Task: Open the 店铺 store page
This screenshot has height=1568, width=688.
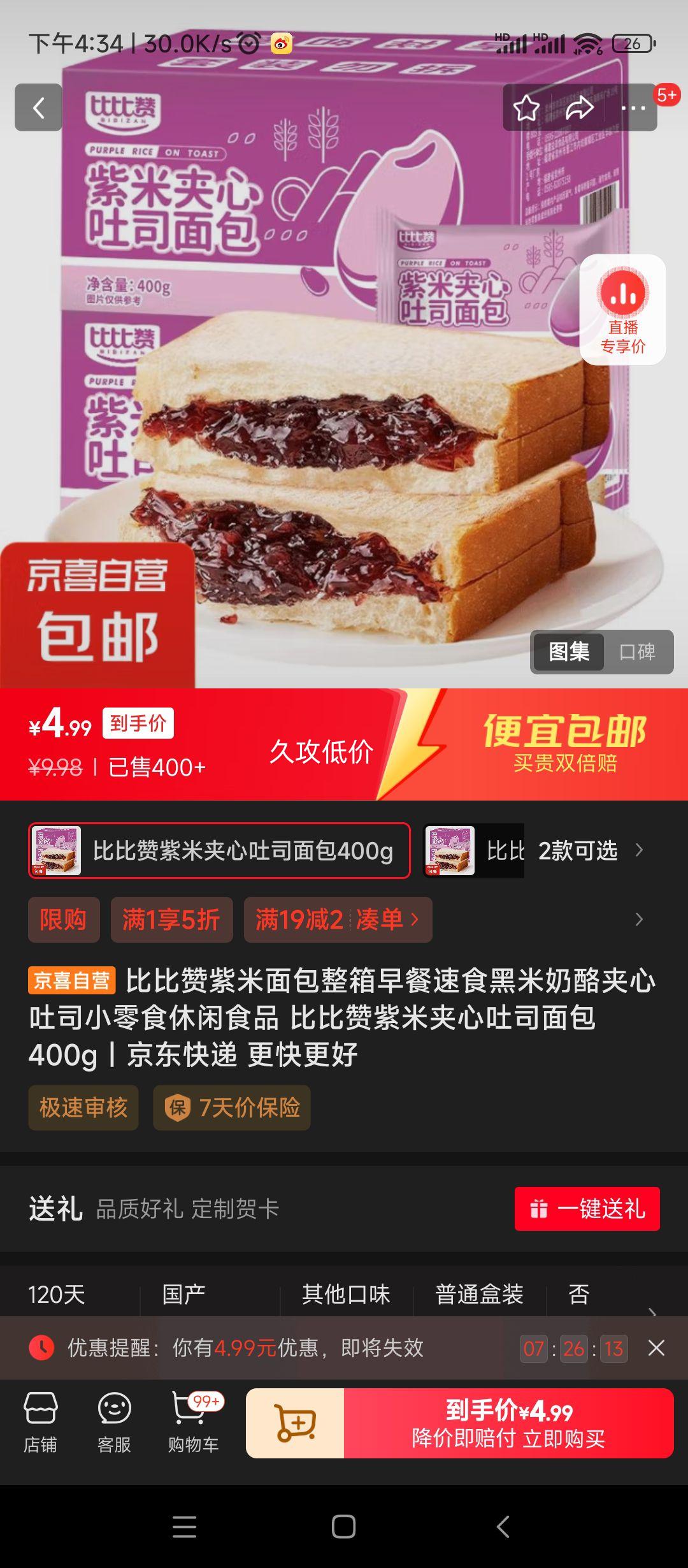Action: pos(40,1423)
